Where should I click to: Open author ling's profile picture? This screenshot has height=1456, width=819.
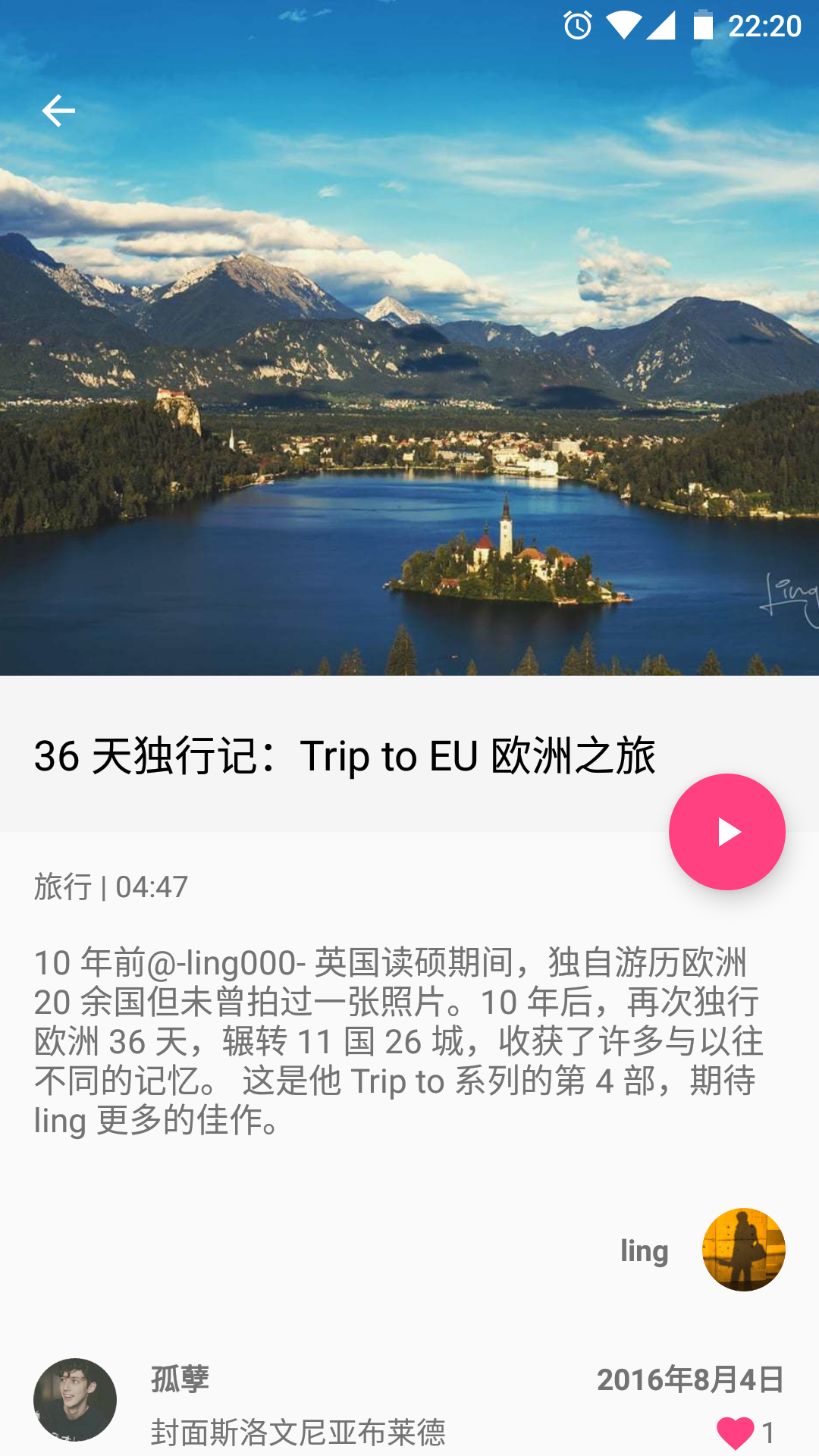743,1250
